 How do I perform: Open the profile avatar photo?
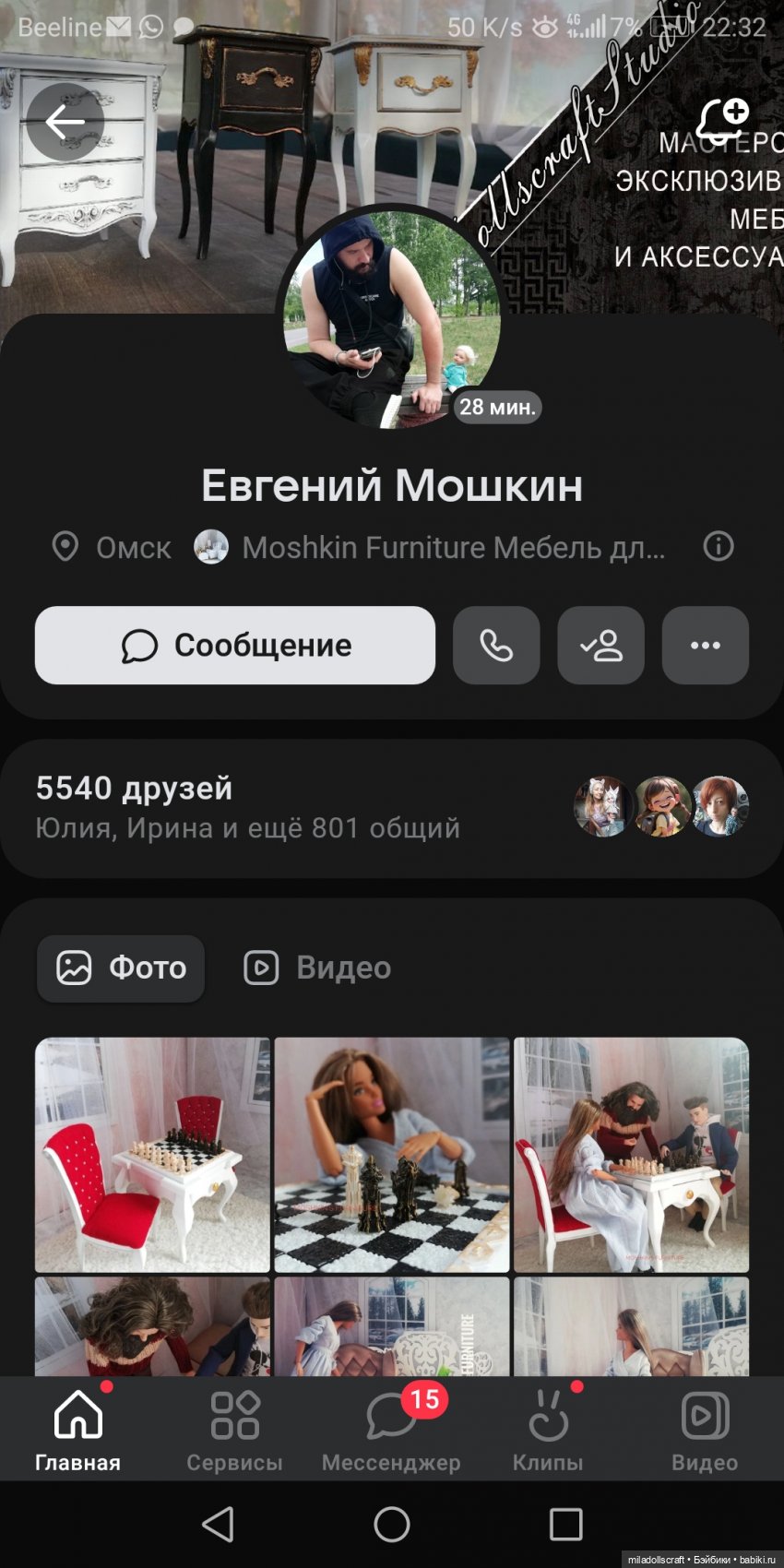click(x=391, y=318)
